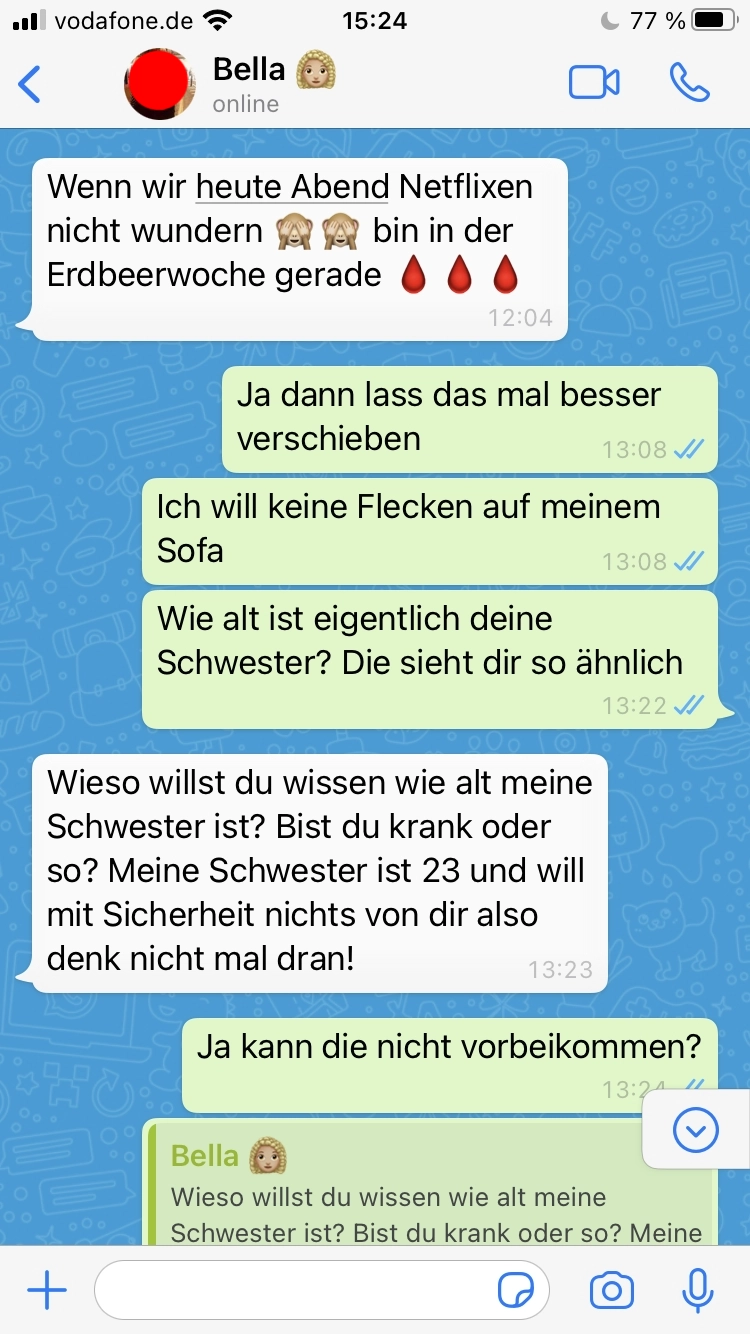Tap the microphone for a voice message

697,1291
